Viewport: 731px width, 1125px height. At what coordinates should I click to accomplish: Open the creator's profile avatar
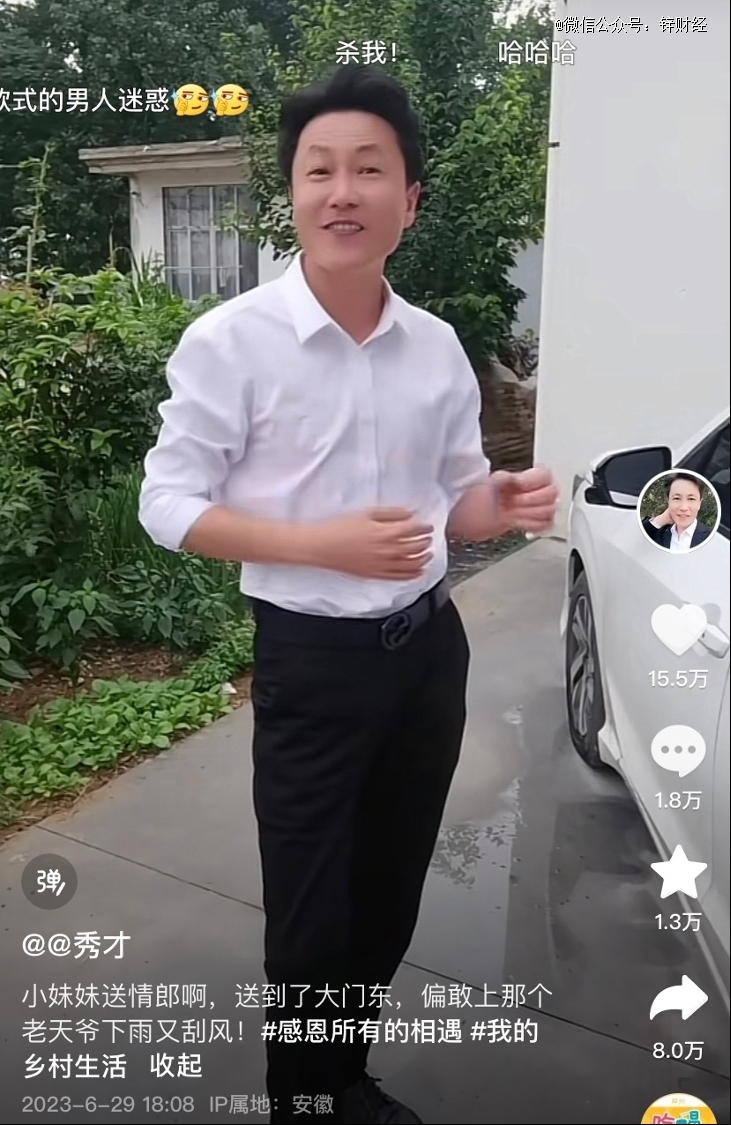point(679,511)
